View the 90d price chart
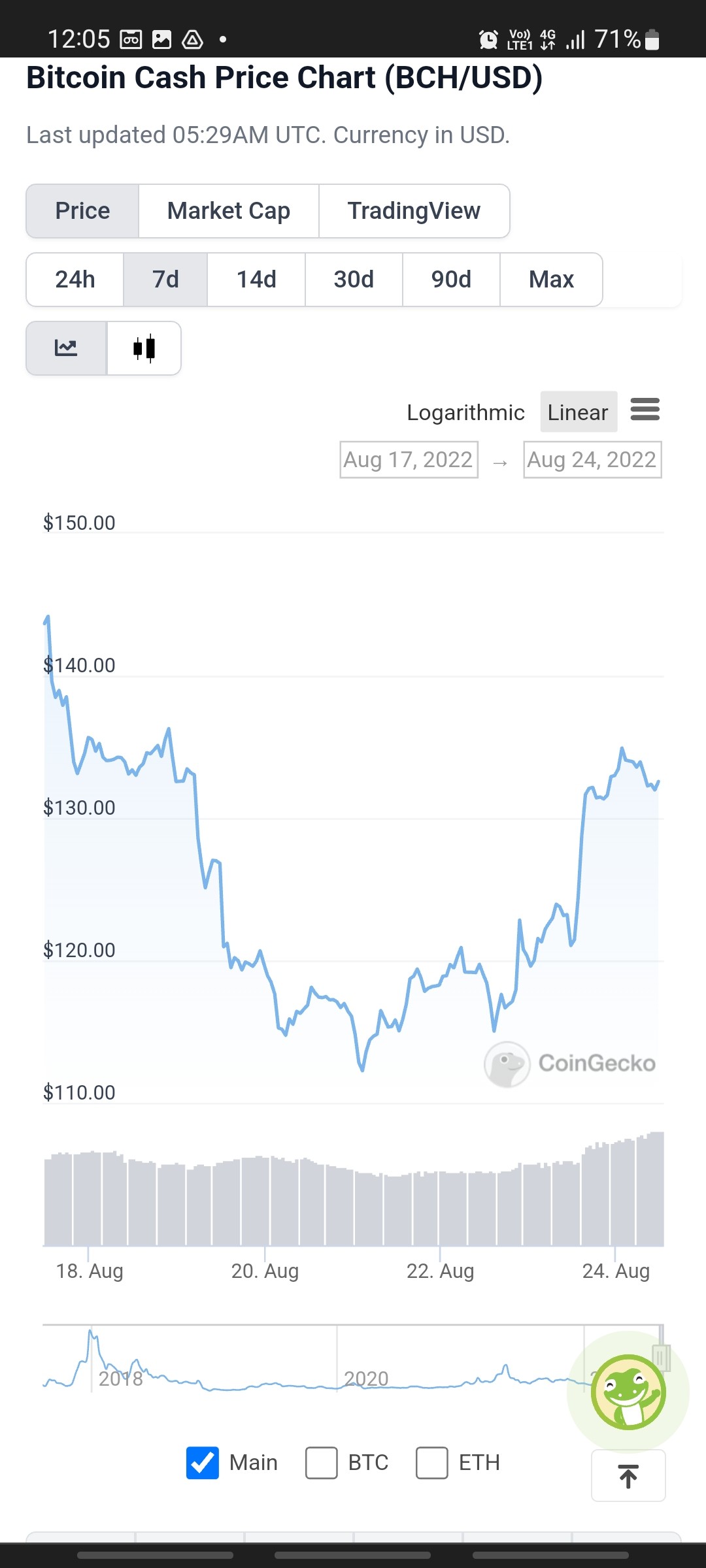 [x=451, y=280]
